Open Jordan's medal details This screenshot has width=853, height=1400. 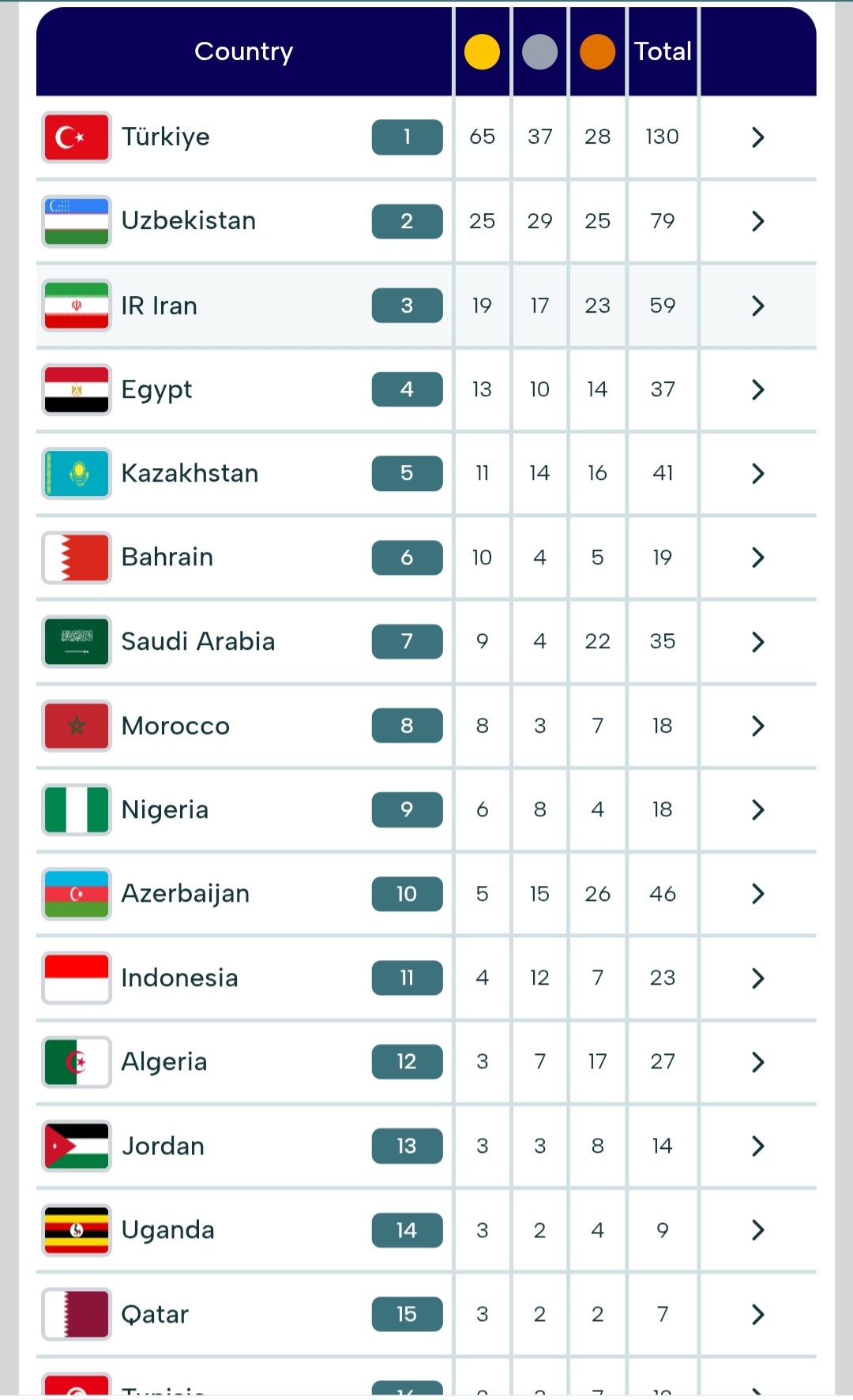click(757, 1146)
